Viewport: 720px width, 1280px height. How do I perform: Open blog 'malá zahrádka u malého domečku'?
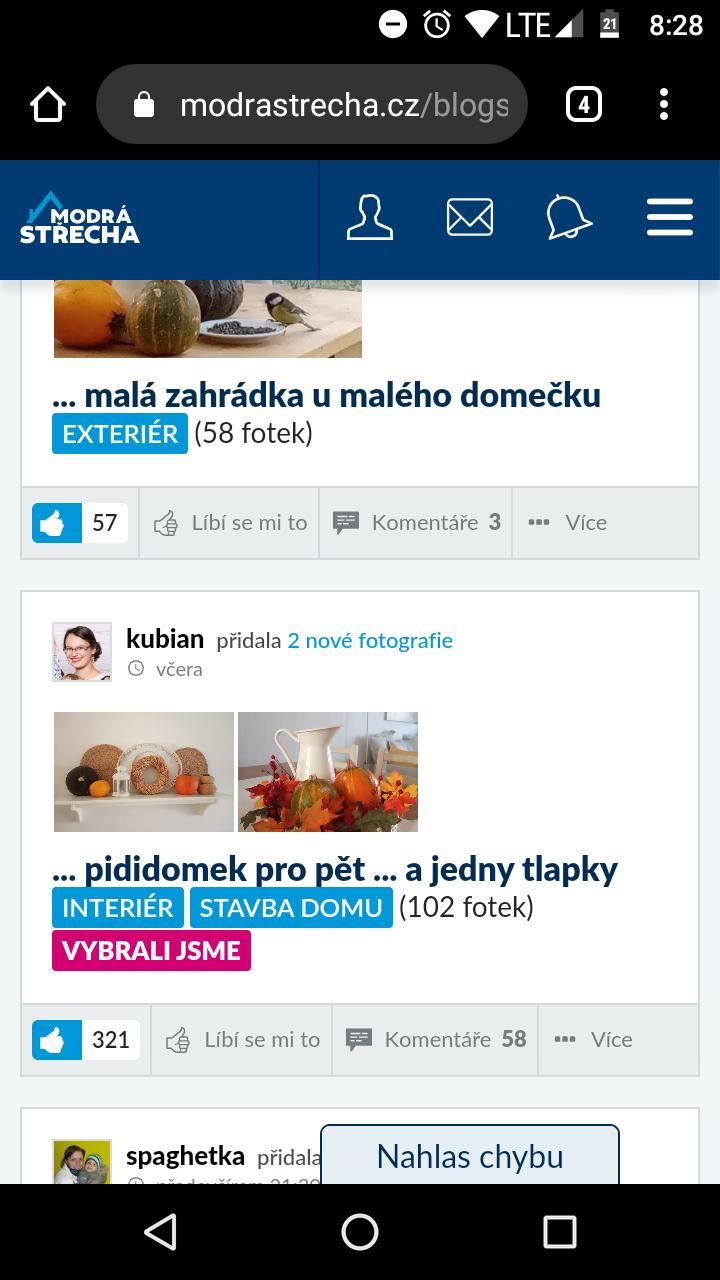coord(327,395)
